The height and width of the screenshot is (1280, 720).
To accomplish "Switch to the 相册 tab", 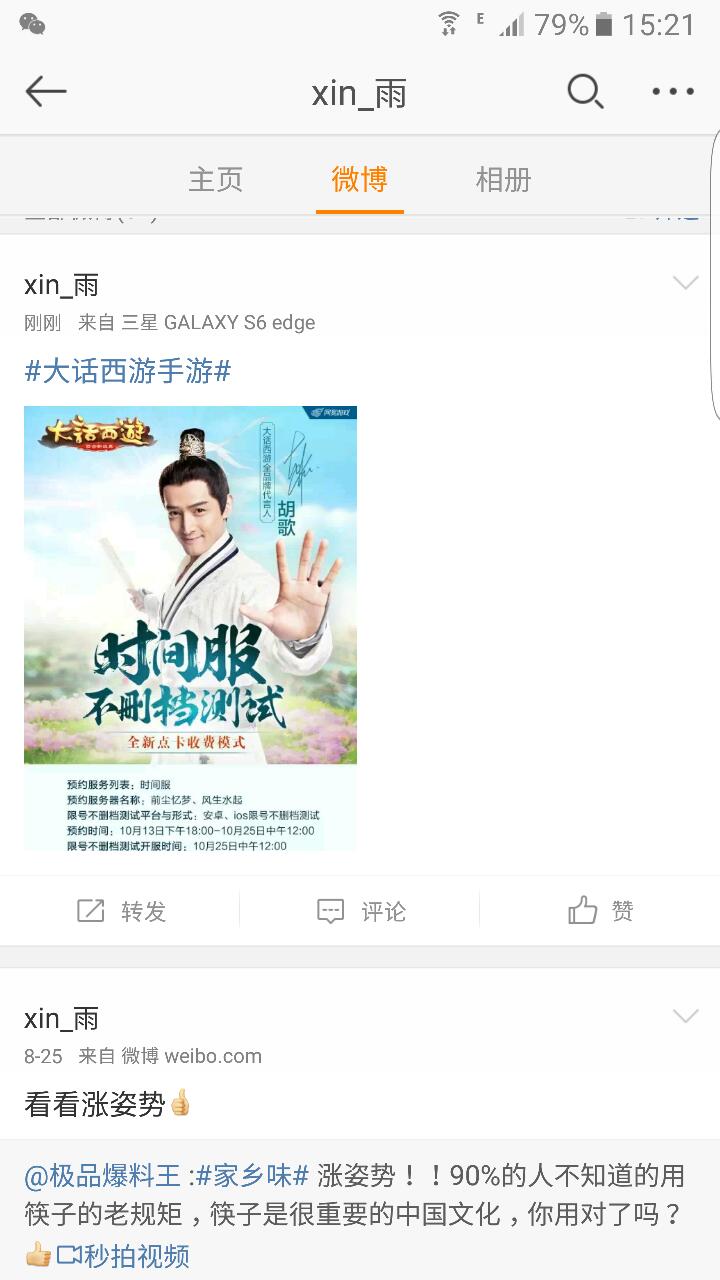I will tap(503, 180).
